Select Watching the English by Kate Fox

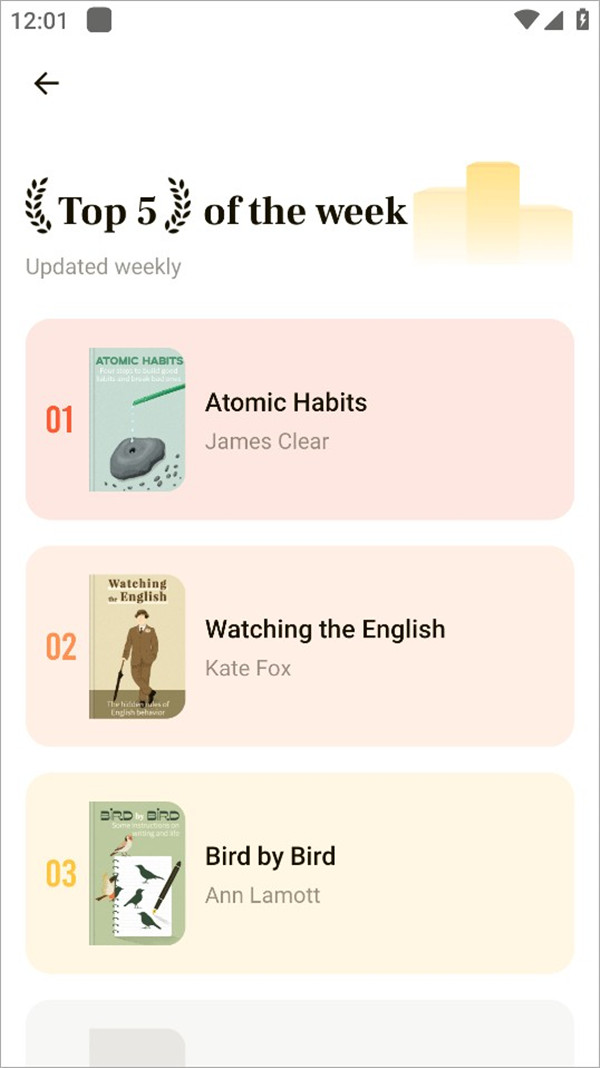click(300, 646)
